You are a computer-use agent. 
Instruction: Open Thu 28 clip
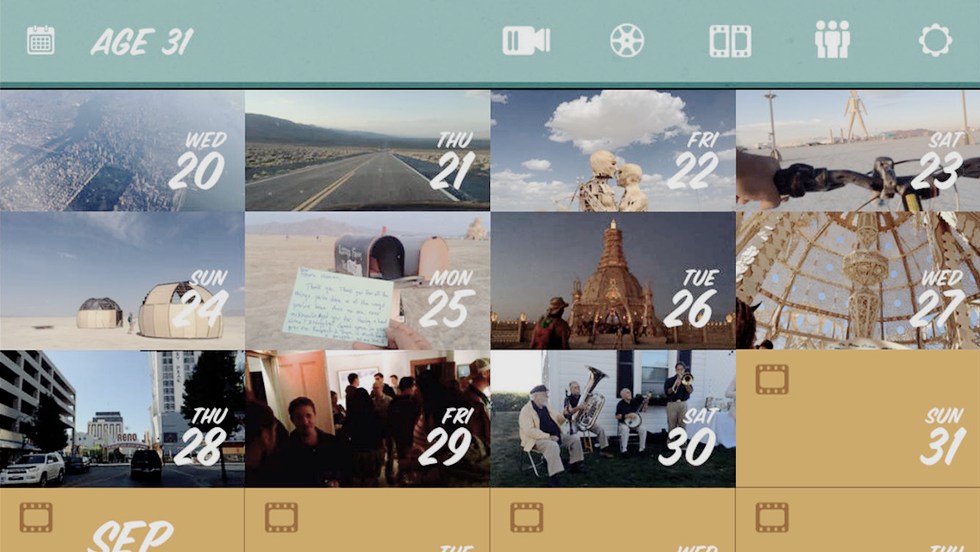[x=122, y=418]
